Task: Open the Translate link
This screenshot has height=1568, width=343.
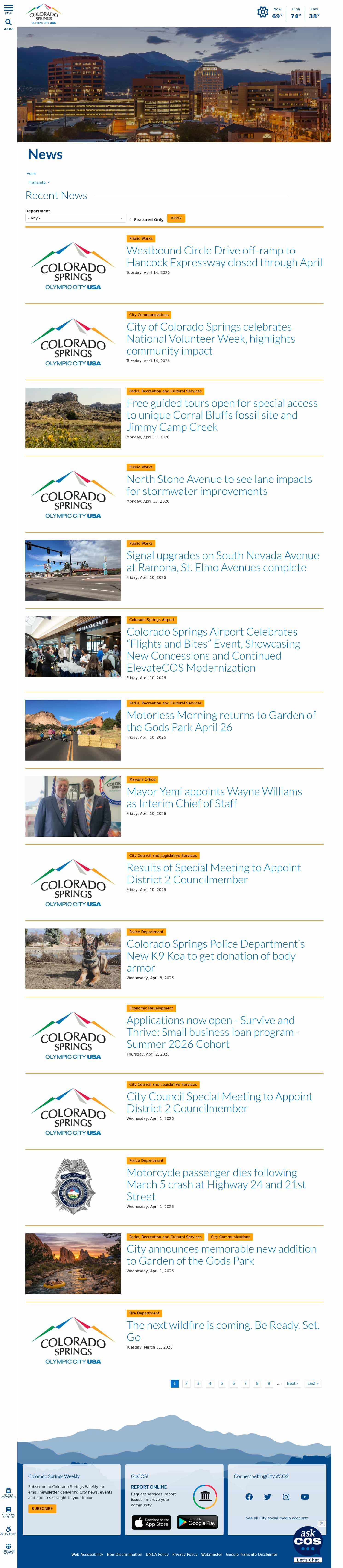Action: point(38,182)
